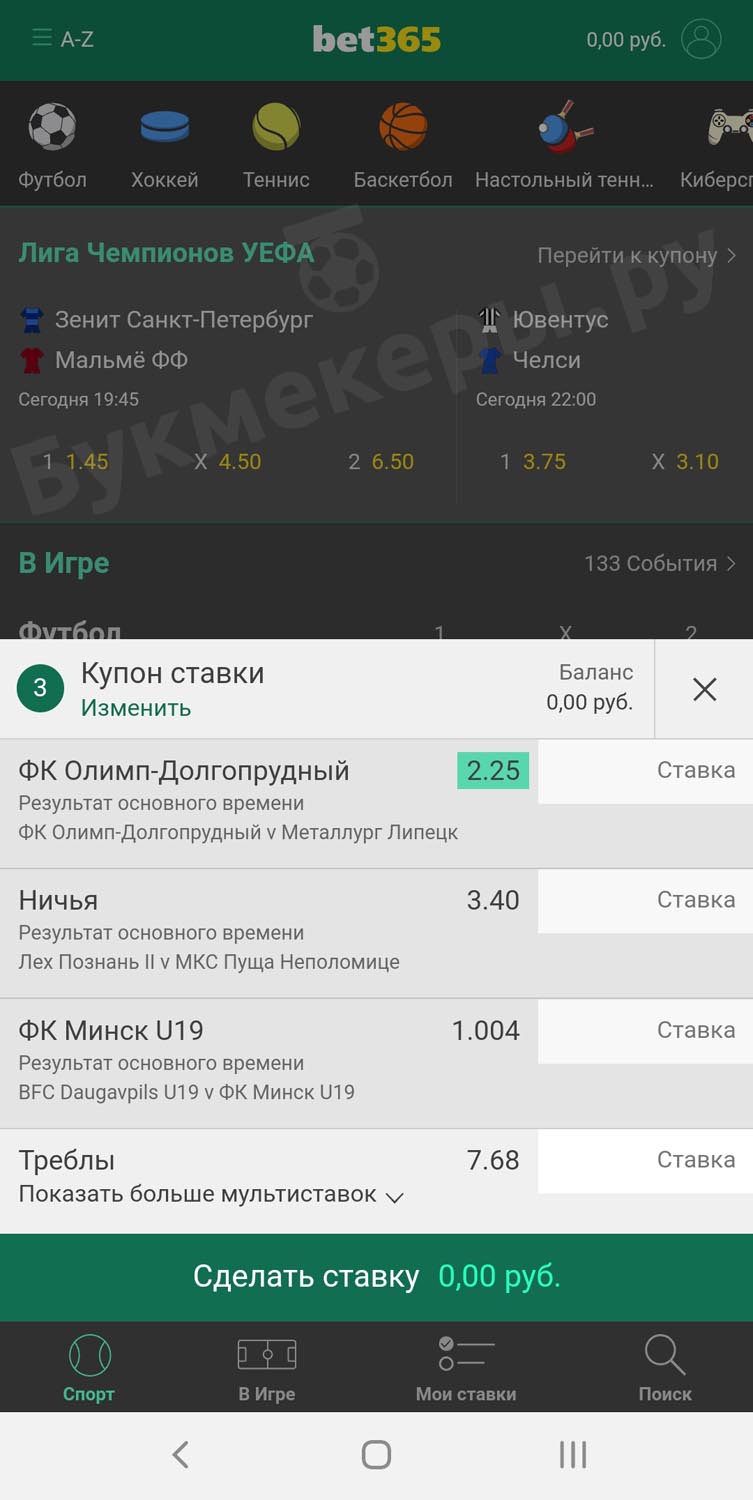Enter stake for the Треблы multibet
The height and width of the screenshot is (1500, 753).
[x=645, y=1161]
